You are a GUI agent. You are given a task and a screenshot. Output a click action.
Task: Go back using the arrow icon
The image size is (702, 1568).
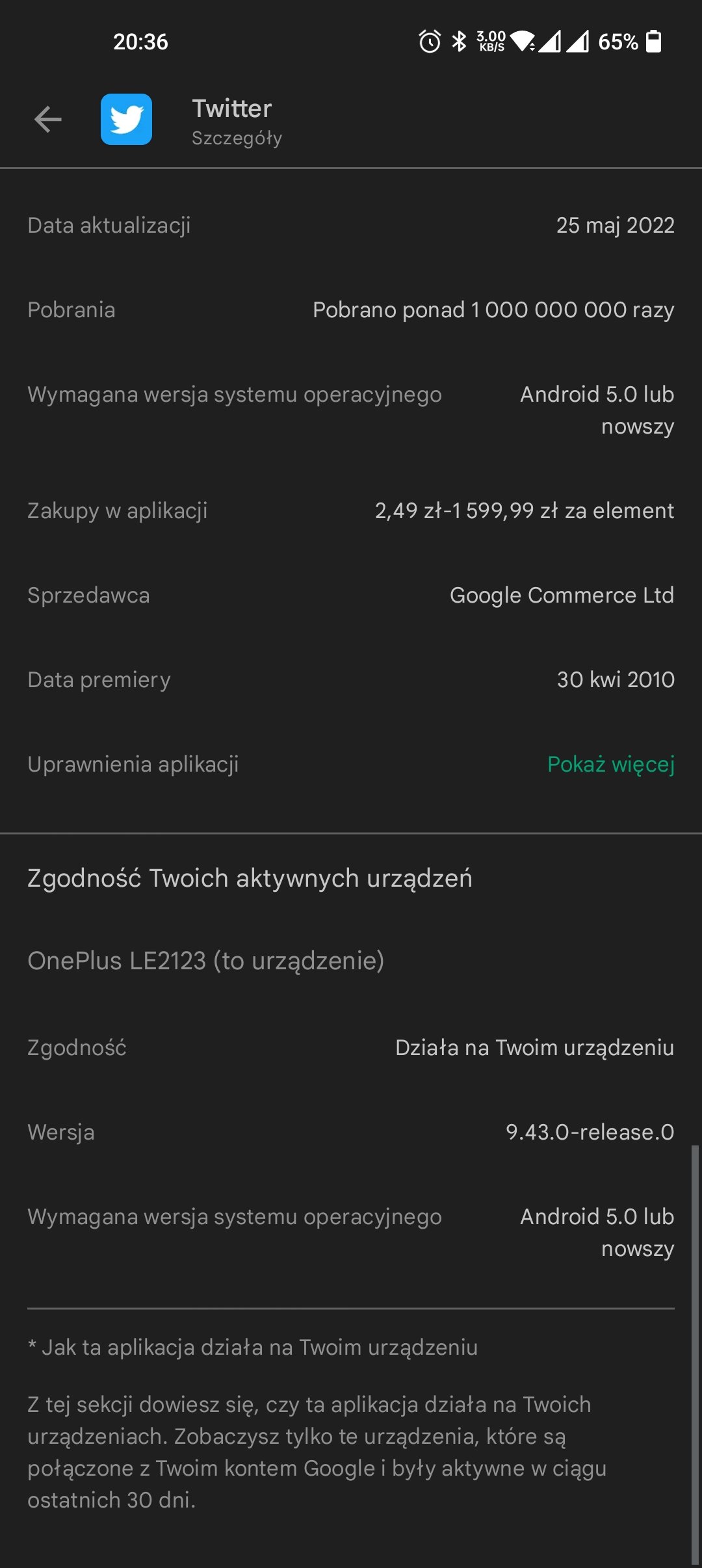click(48, 120)
